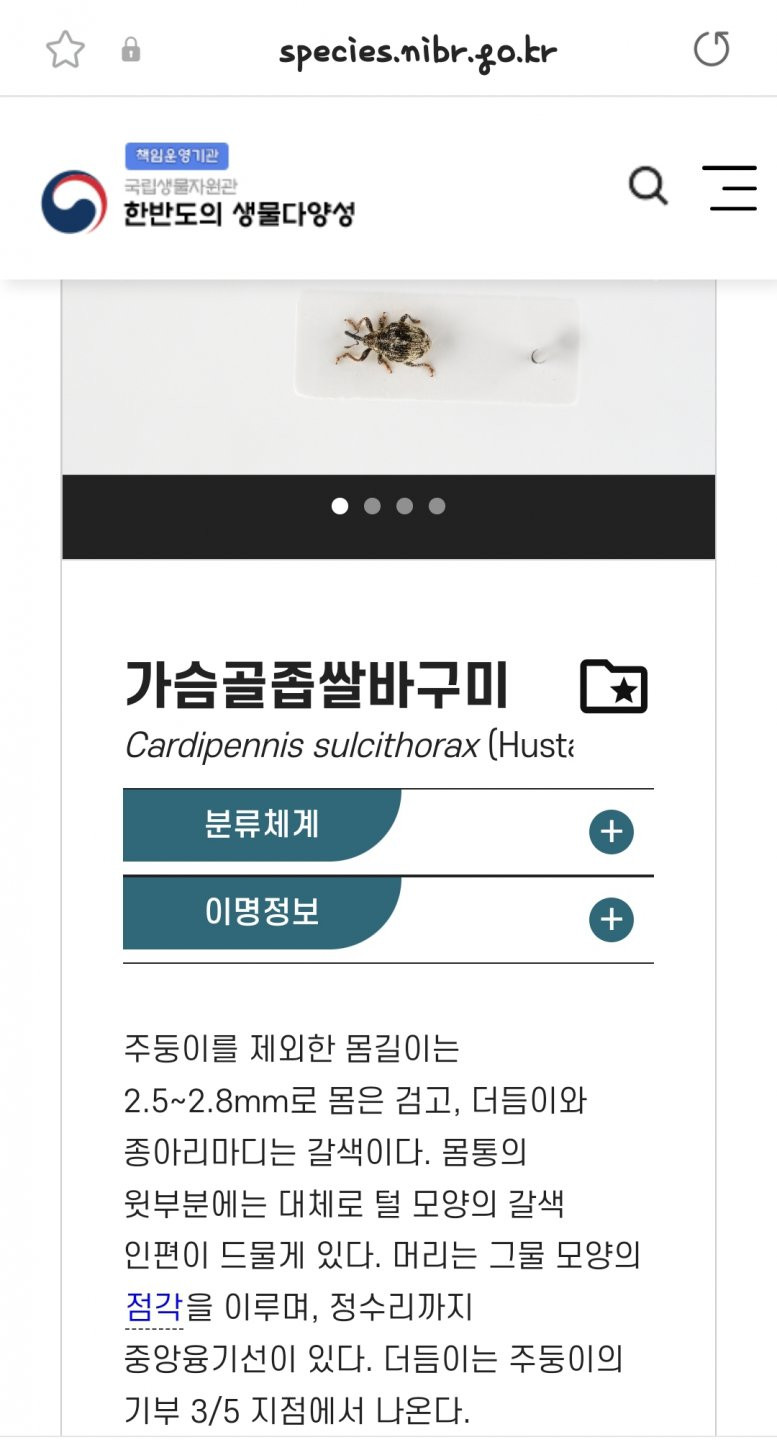Bookmark this page with the star icon

[x=65, y=50]
